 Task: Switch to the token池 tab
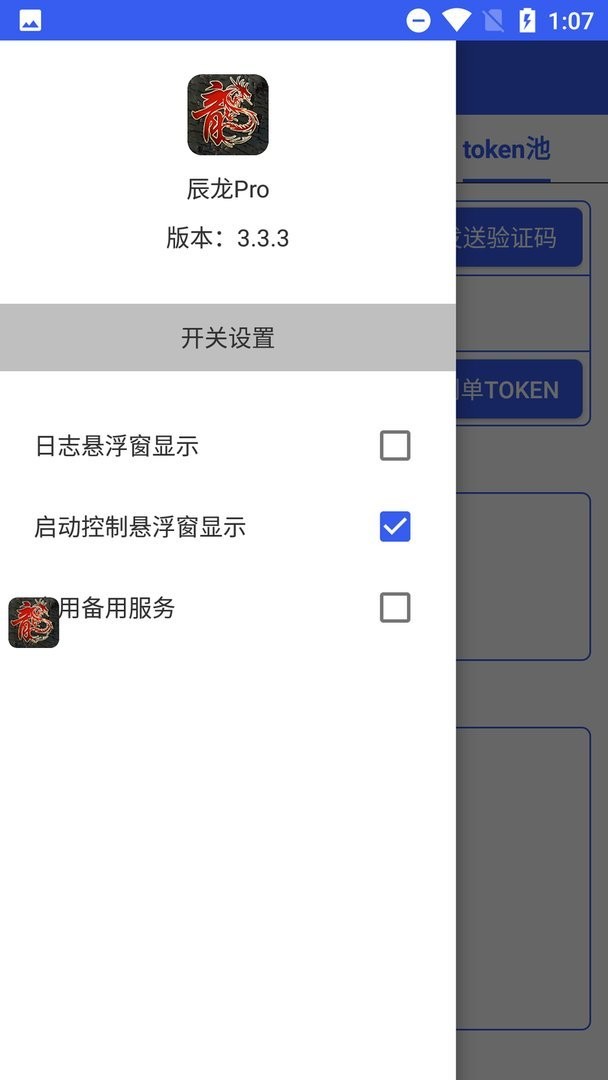point(506,150)
